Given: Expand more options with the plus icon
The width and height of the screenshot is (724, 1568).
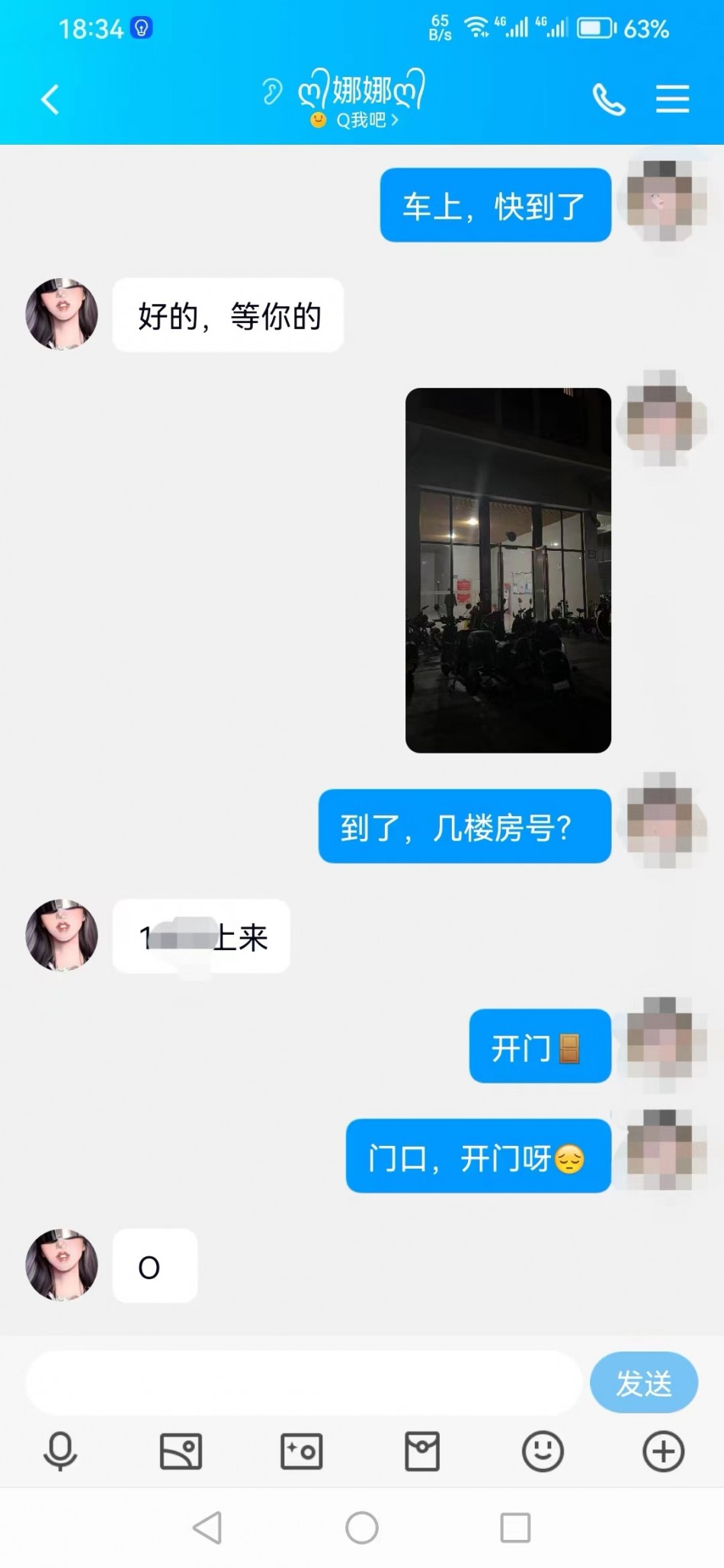Looking at the screenshot, I should click(x=662, y=1451).
